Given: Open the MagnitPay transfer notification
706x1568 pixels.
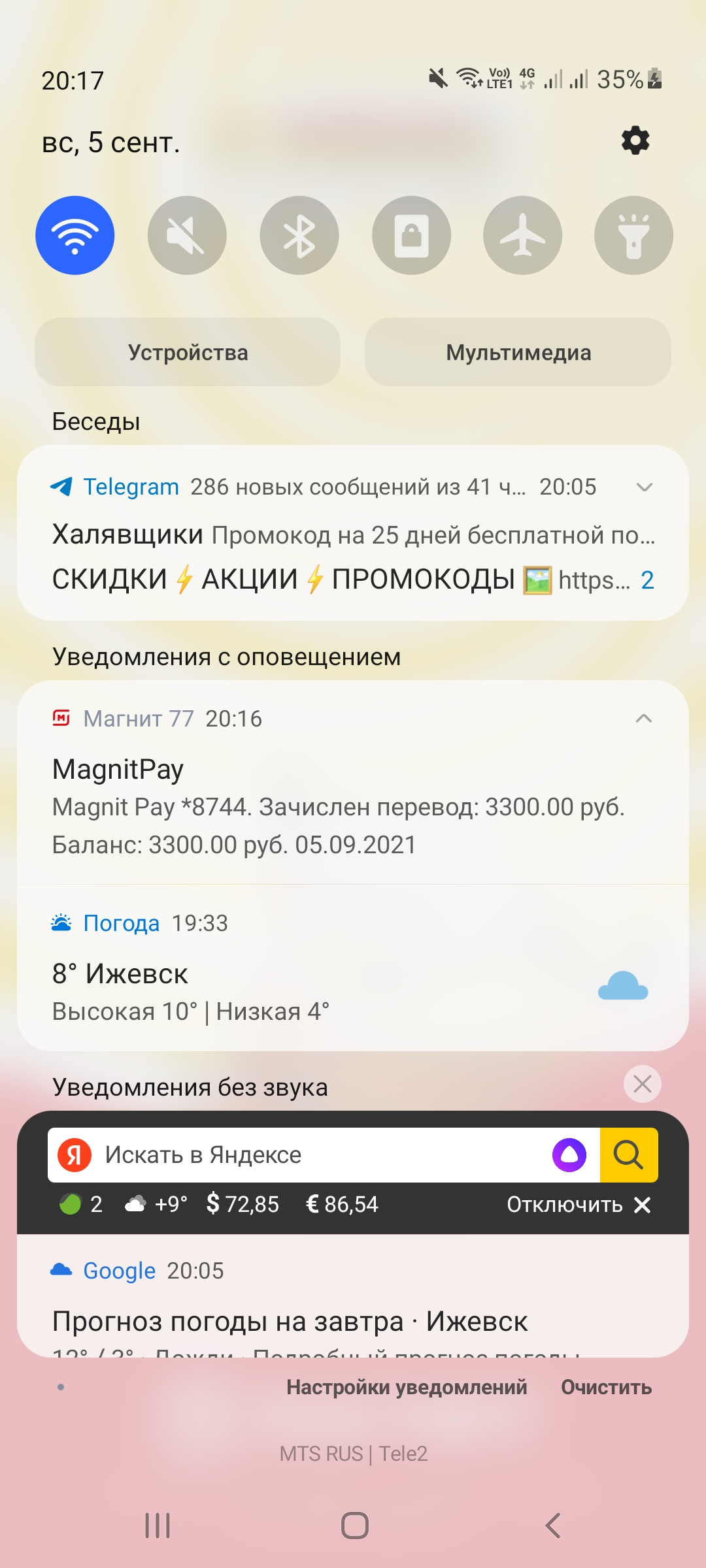Looking at the screenshot, I should click(353, 807).
